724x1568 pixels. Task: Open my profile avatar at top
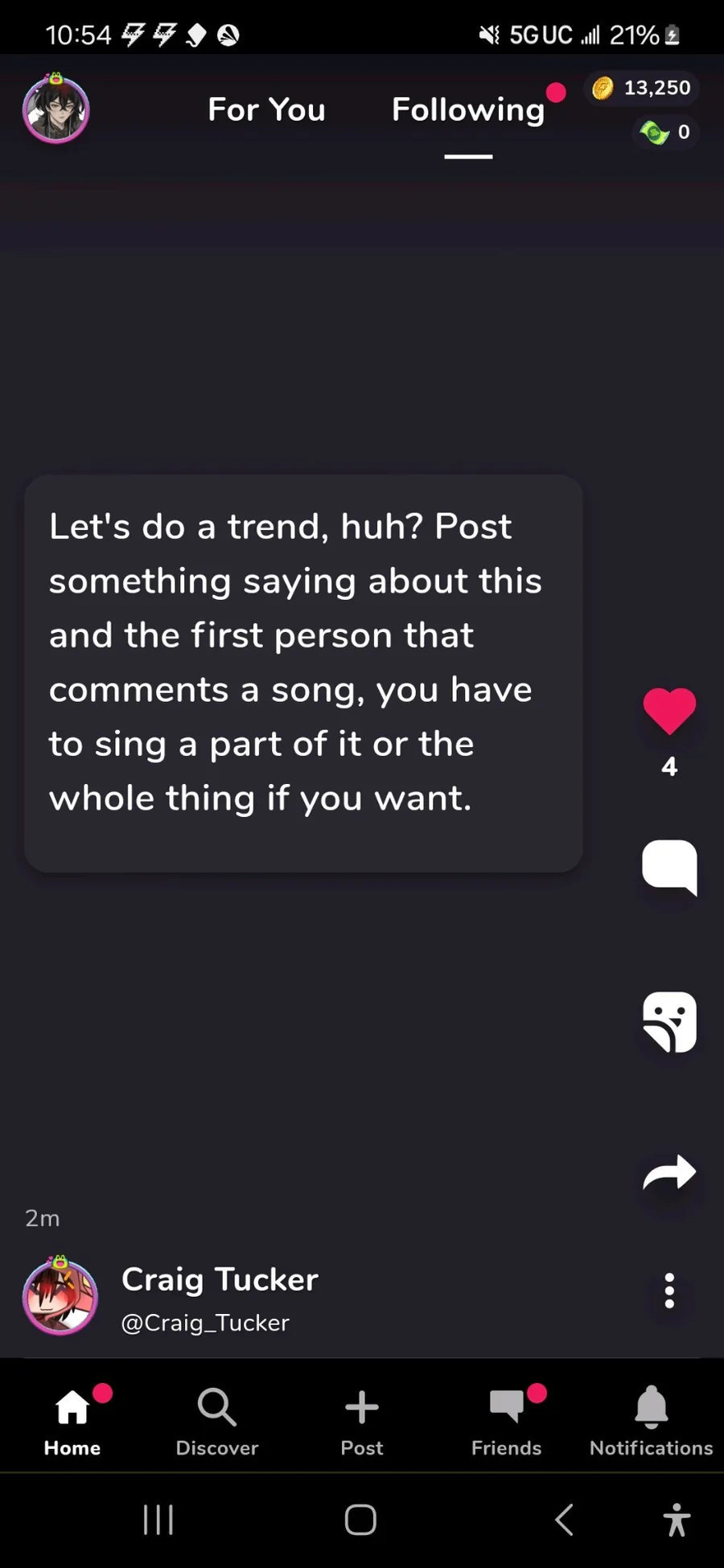(56, 109)
